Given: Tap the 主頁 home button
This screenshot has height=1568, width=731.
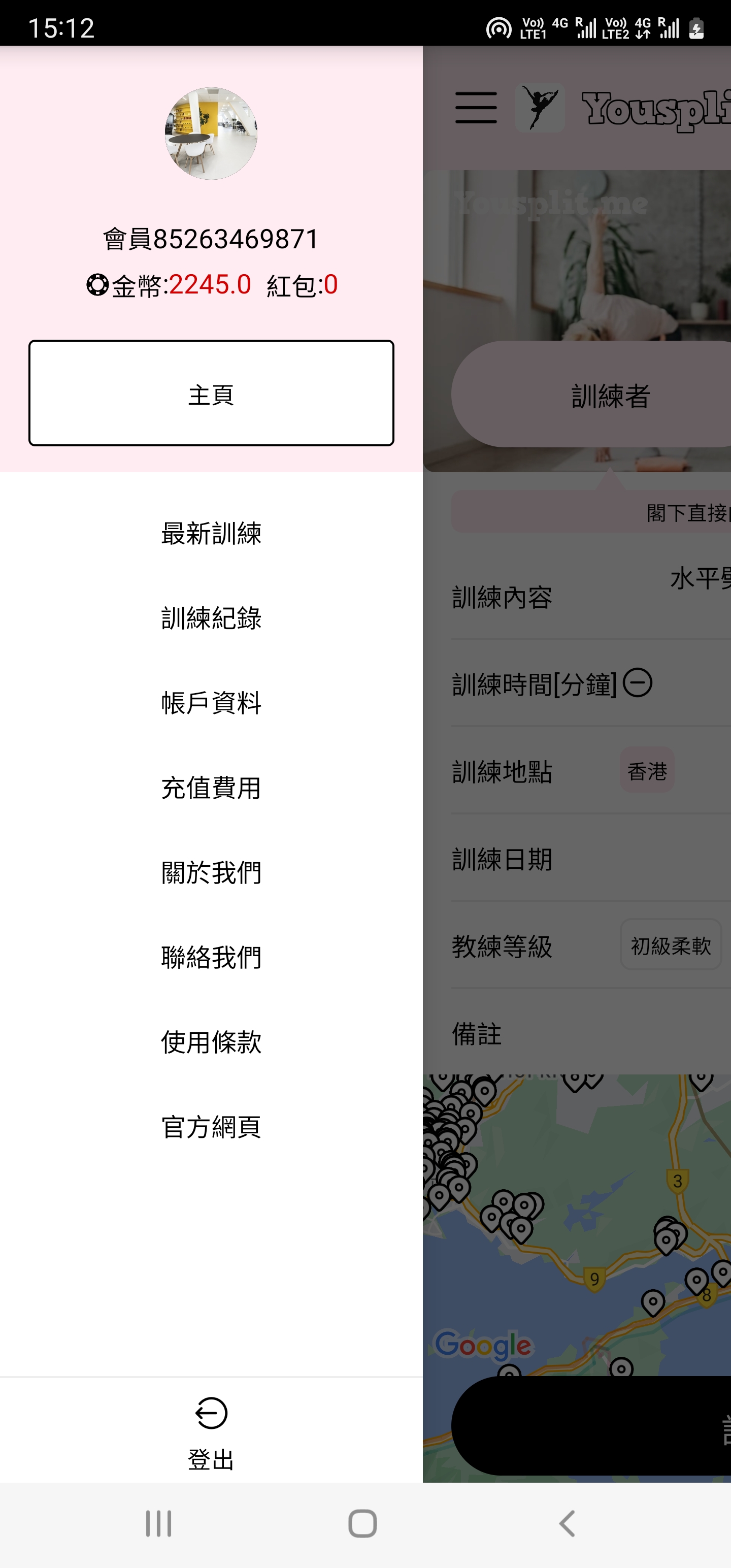Looking at the screenshot, I should point(211,393).
